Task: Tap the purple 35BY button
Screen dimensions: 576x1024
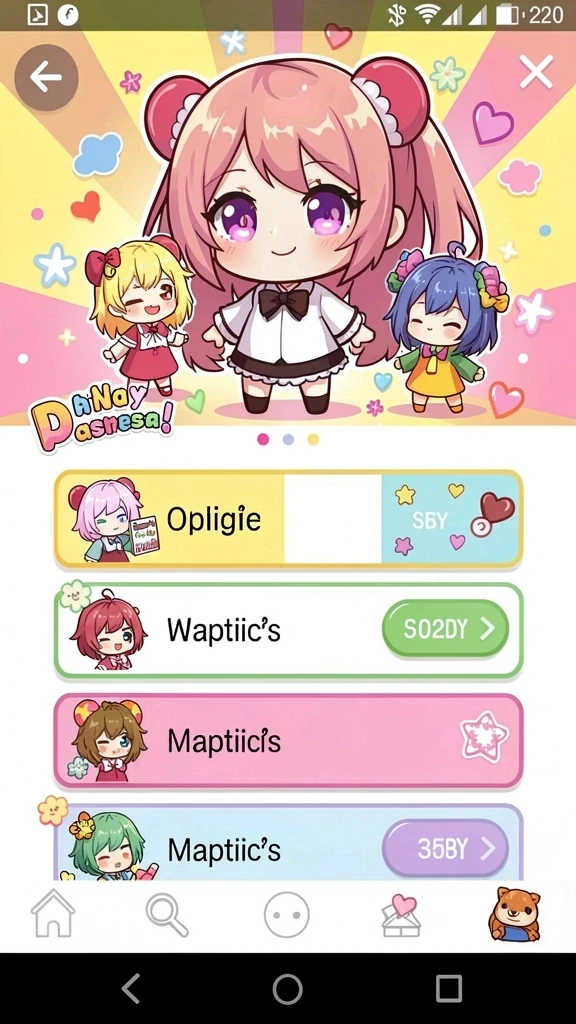Action: 445,848
